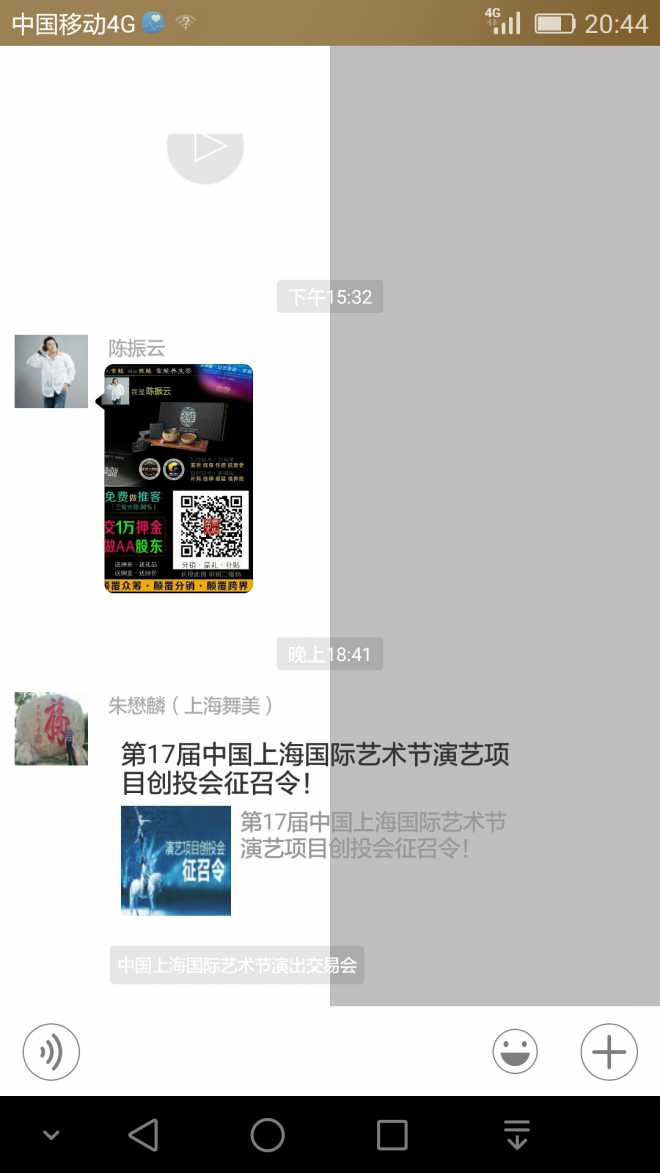This screenshot has width=660, height=1173.
Task: Switch to voice message input
Action: [x=51, y=1051]
